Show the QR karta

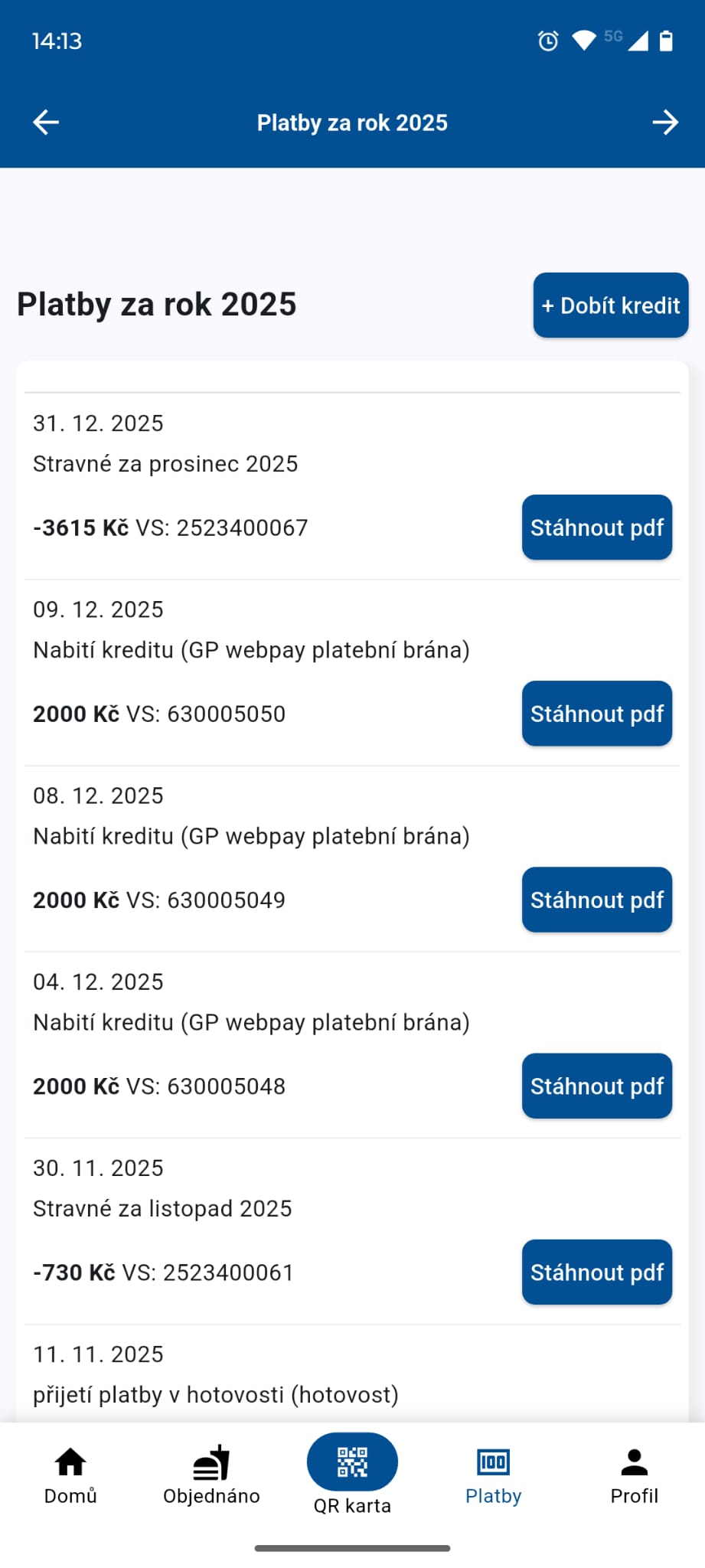pos(352,1474)
